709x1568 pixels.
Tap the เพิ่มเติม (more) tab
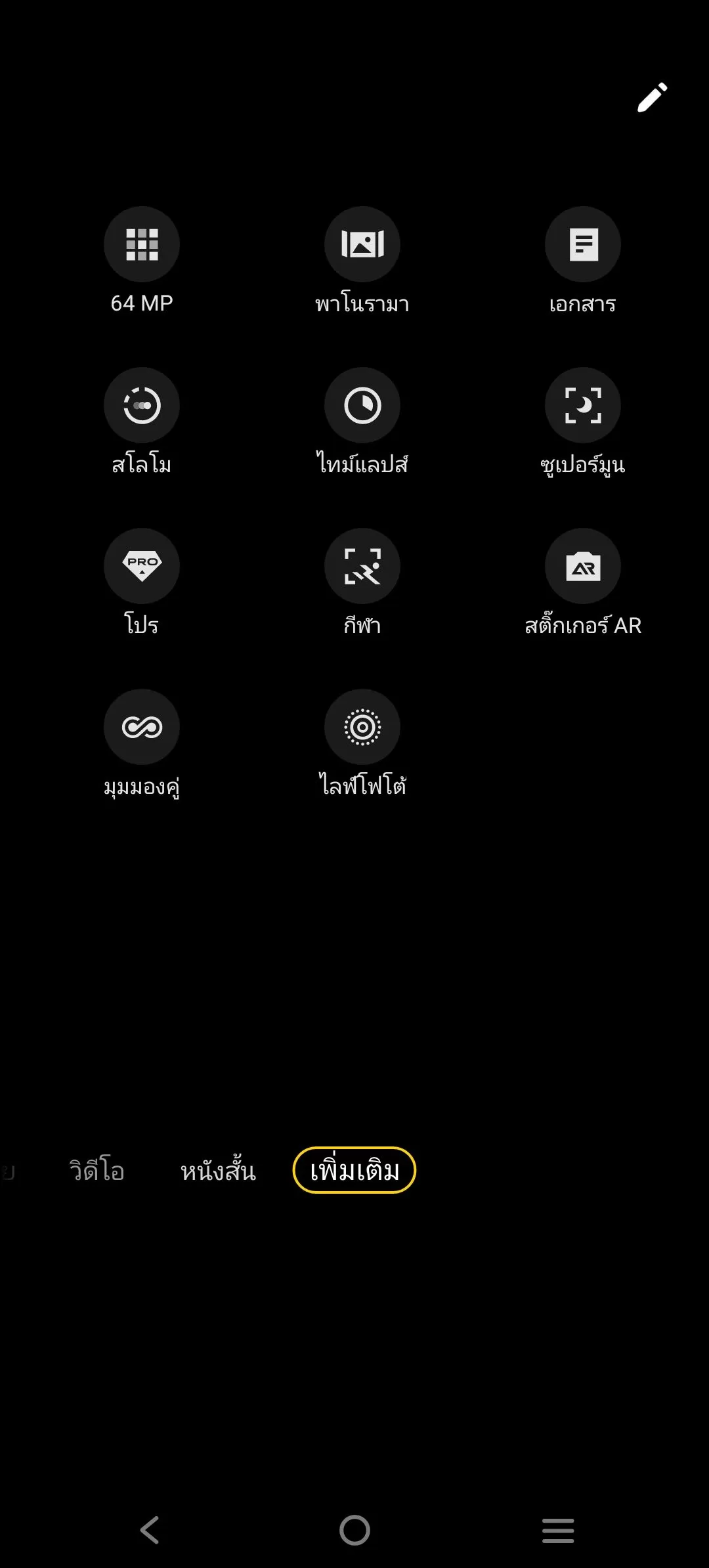click(x=354, y=1170)
